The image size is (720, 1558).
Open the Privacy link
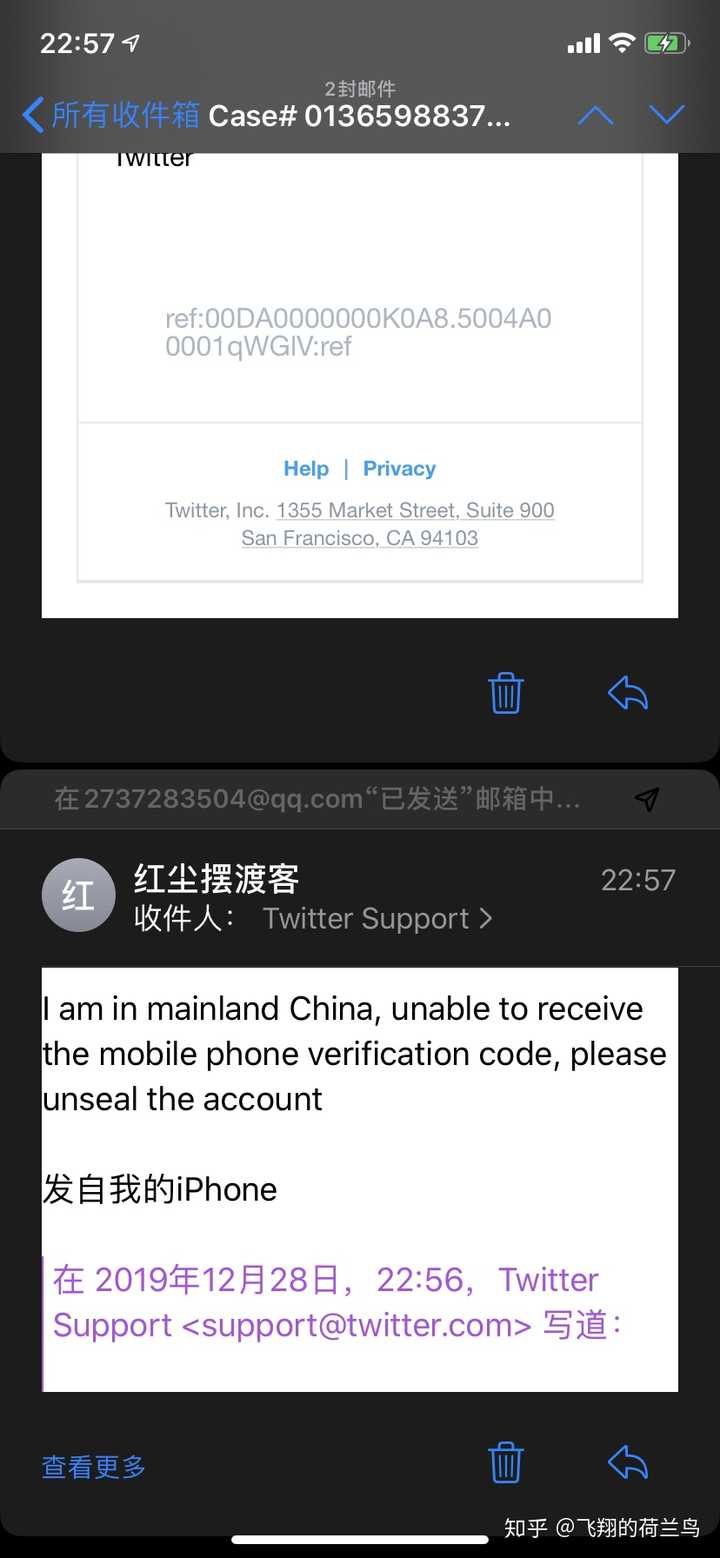(x=399, y=469)
